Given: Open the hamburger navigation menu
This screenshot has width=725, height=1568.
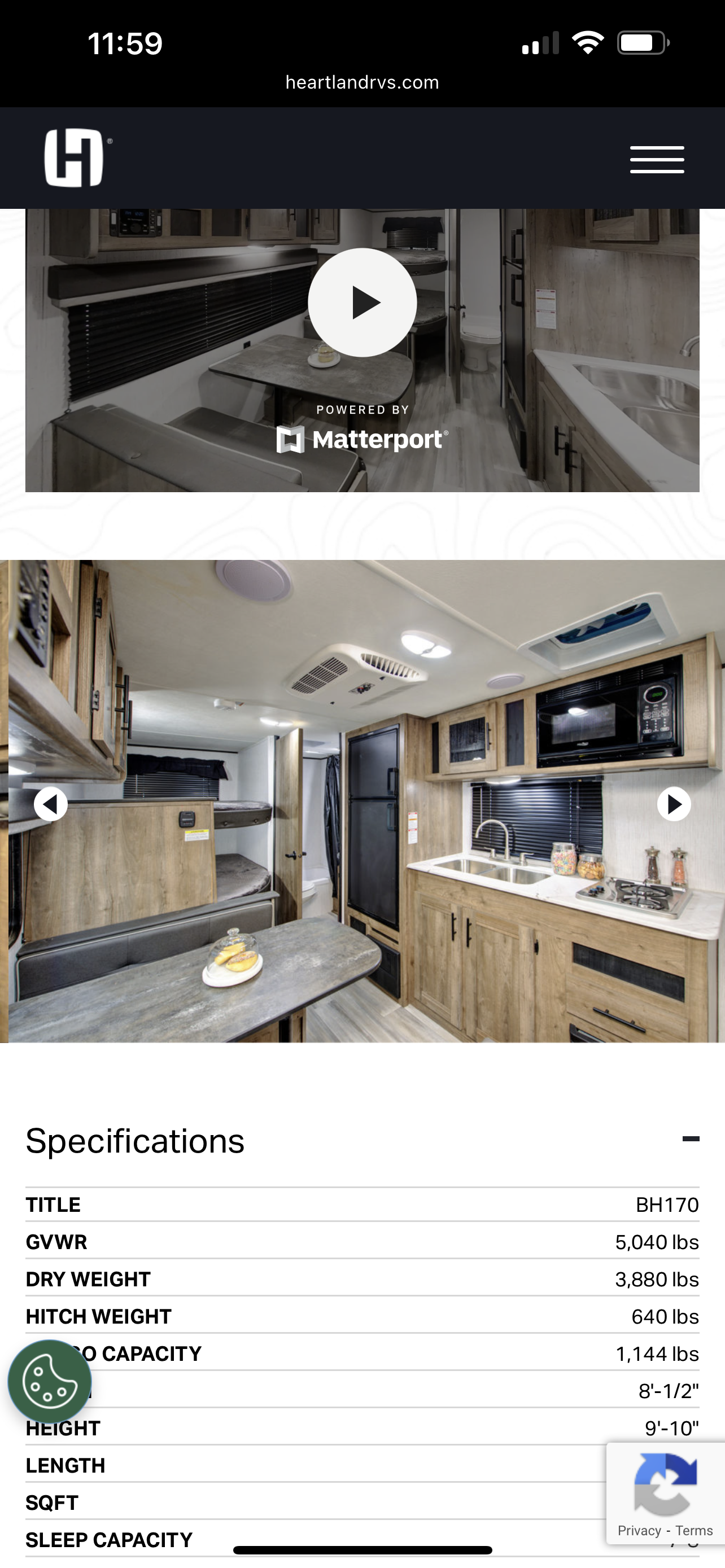Looking at the screenshot, I should pos(657,160).
